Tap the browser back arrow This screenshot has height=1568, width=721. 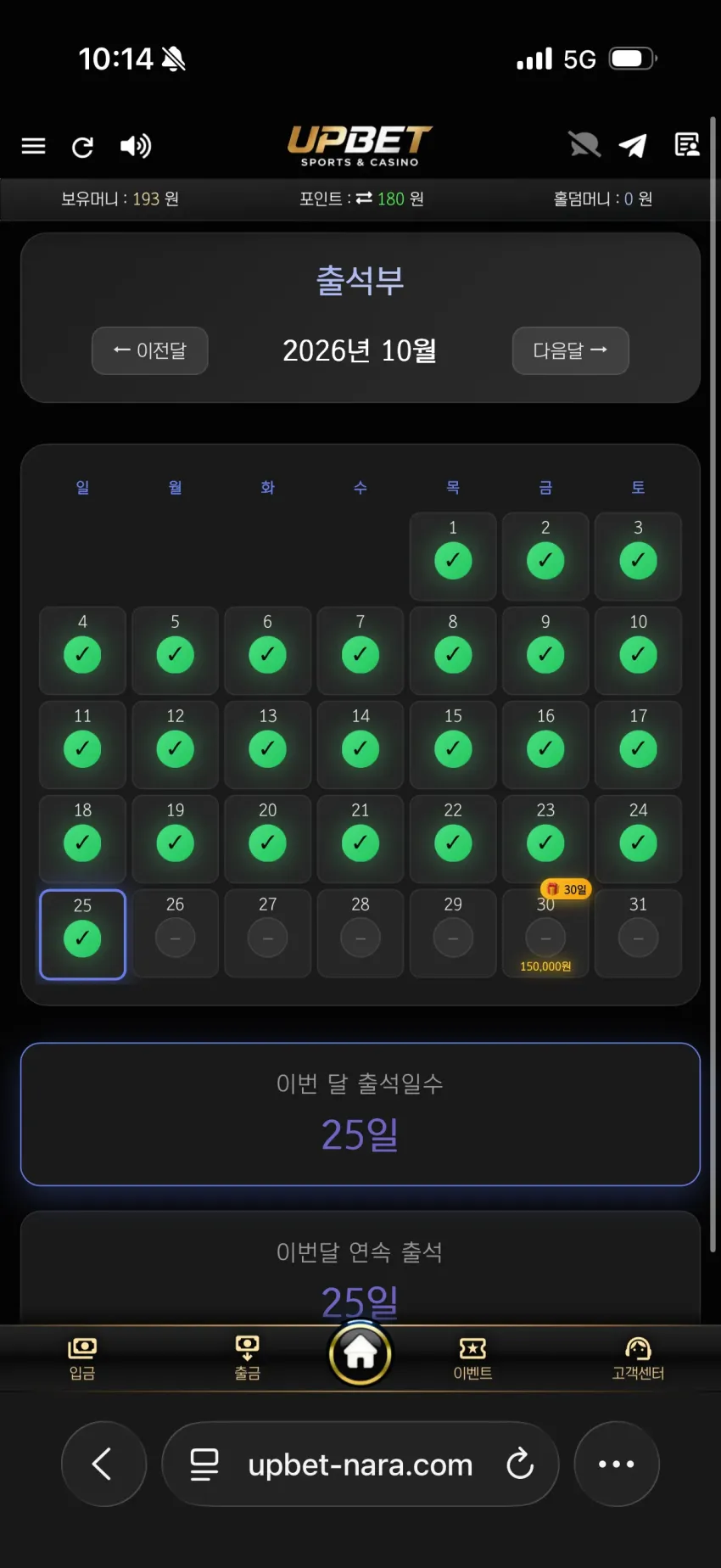pos(103,1464)
